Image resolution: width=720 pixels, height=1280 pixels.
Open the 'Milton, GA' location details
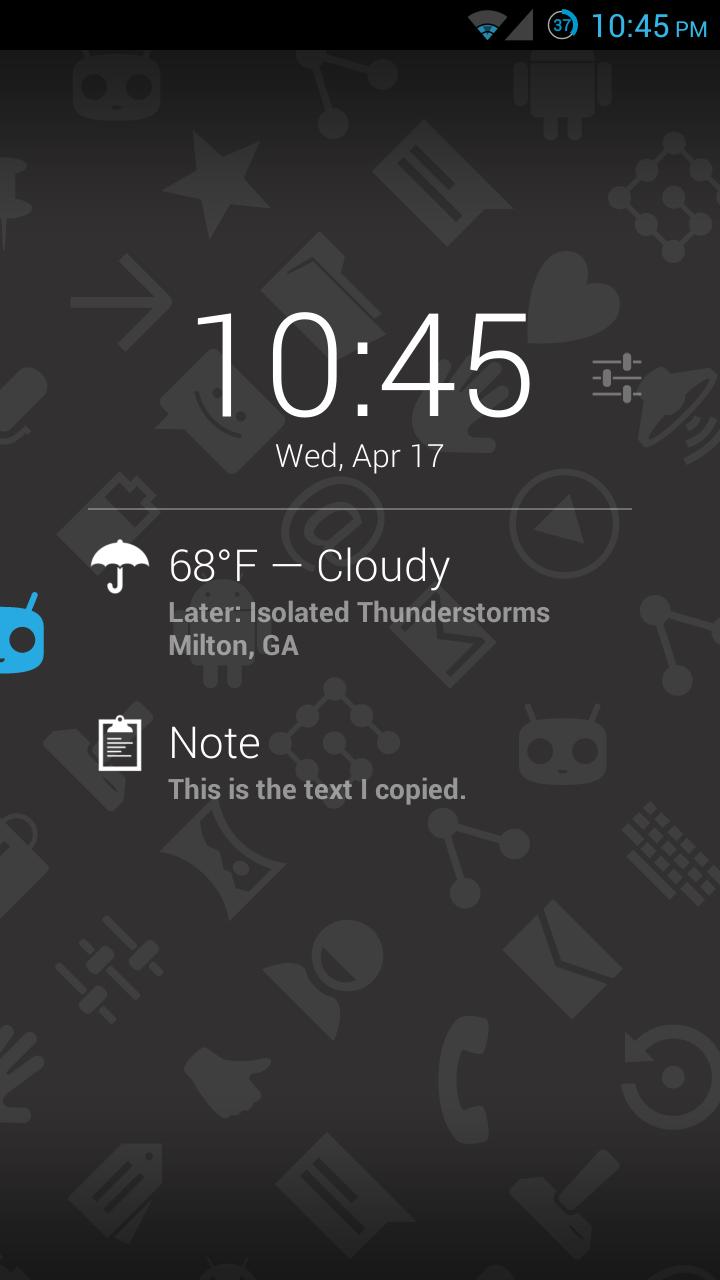click(x=232, y=645)
